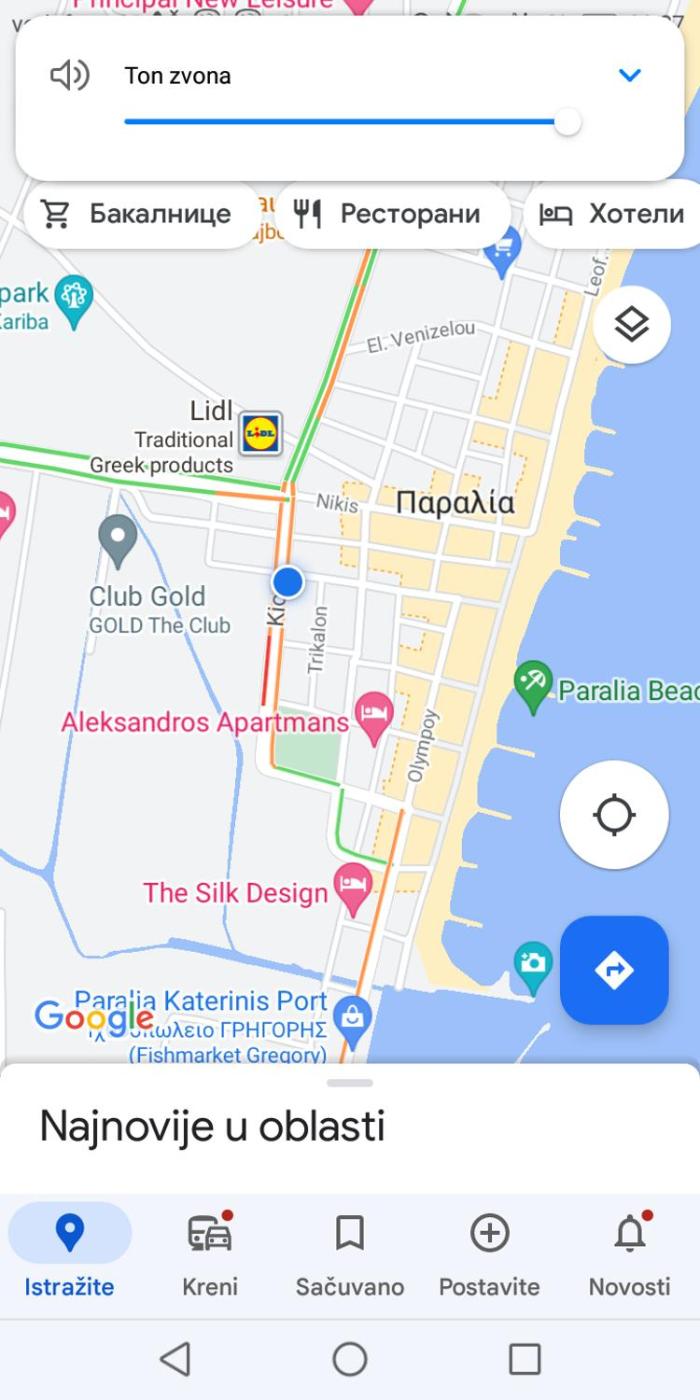The height and width of the screenshot is (1400, 700).
Task: Open the Paralia Beach marker
Action: 533,685
